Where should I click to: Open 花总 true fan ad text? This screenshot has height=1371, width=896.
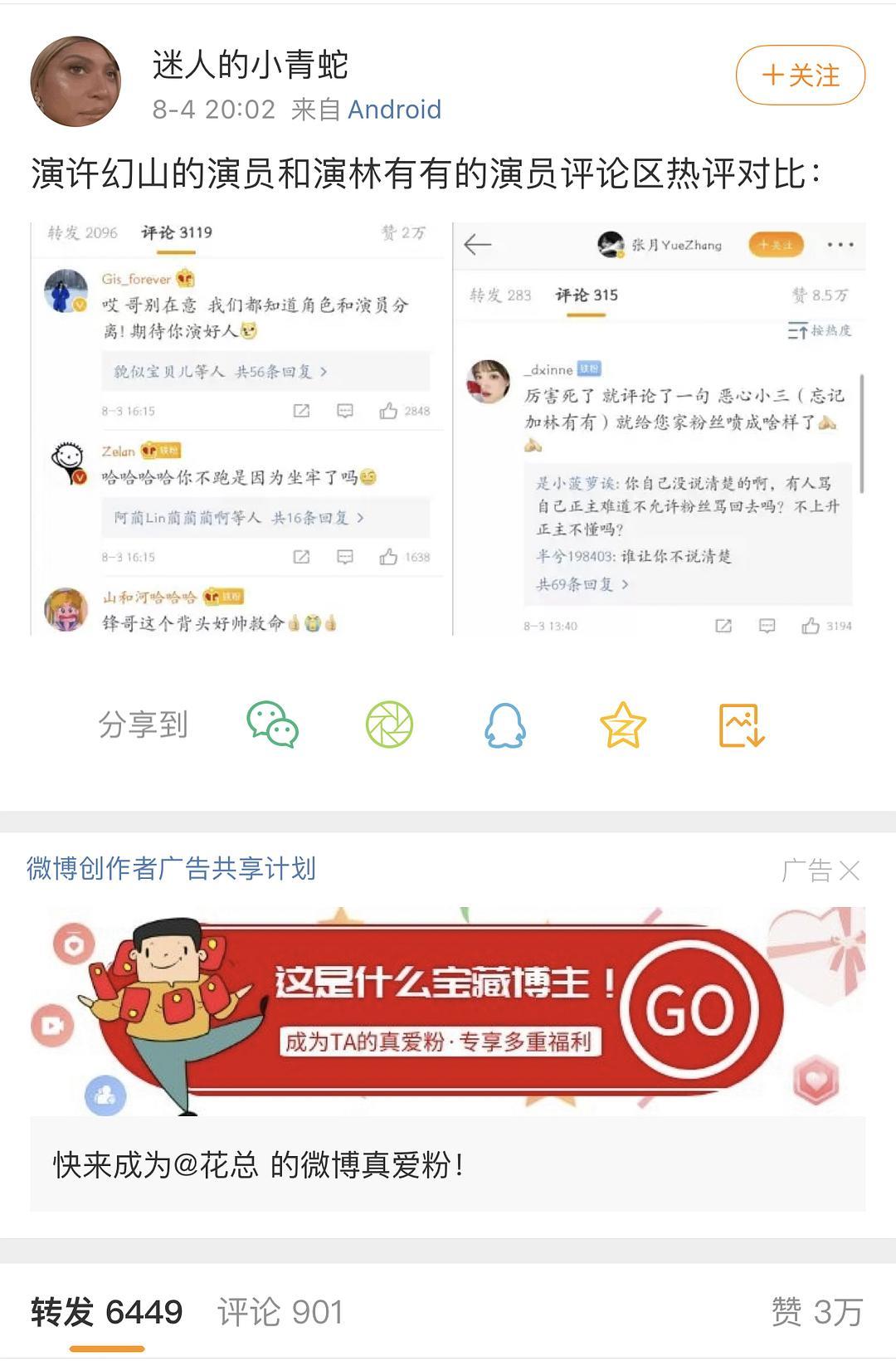[x=259, y=1164]
